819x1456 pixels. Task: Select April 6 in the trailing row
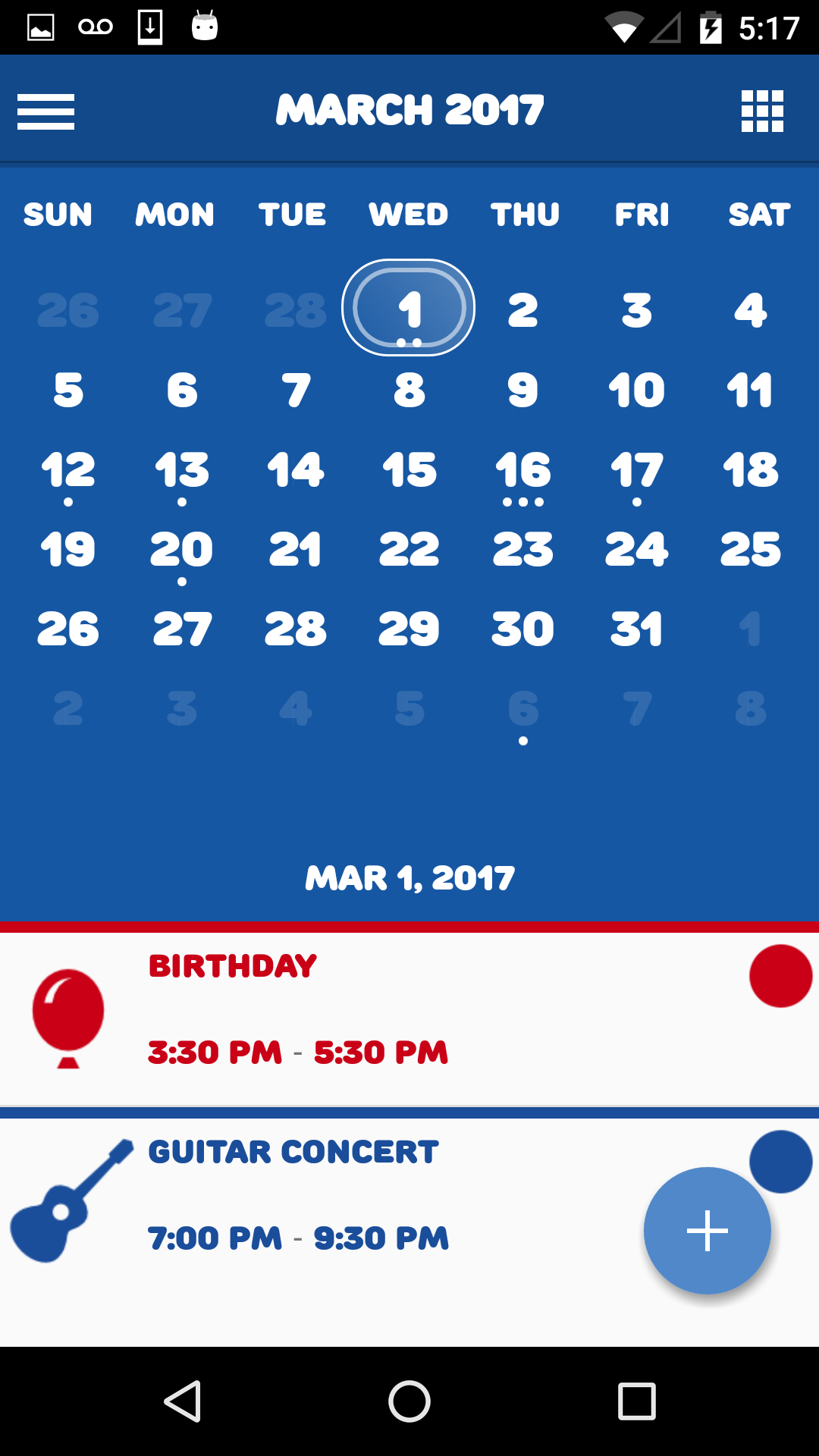[523, 710]
